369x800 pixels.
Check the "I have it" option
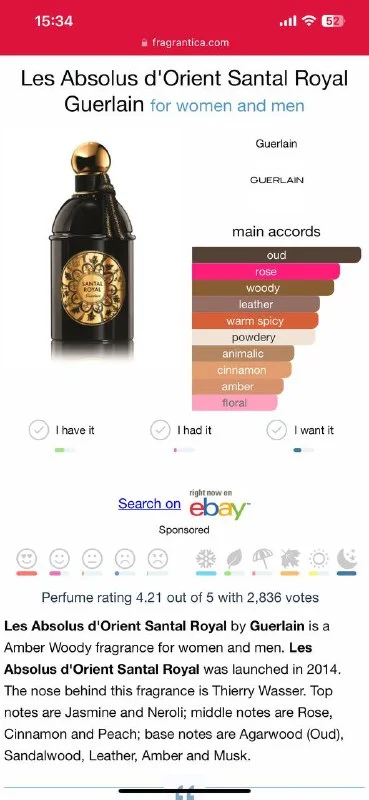pyautogui.click(x=38, y=431)
